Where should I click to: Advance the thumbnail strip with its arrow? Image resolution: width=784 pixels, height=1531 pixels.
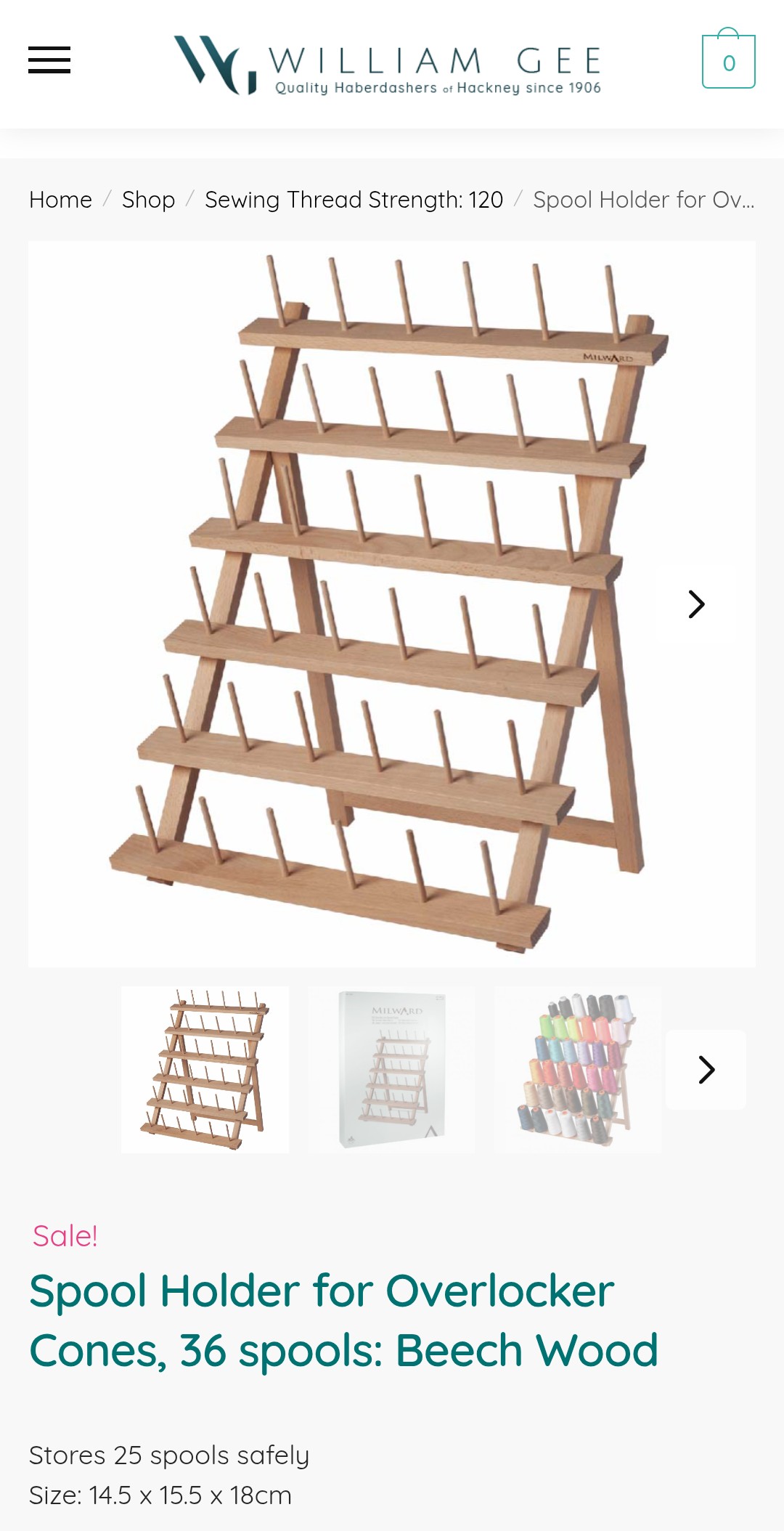pos(706,1070)
